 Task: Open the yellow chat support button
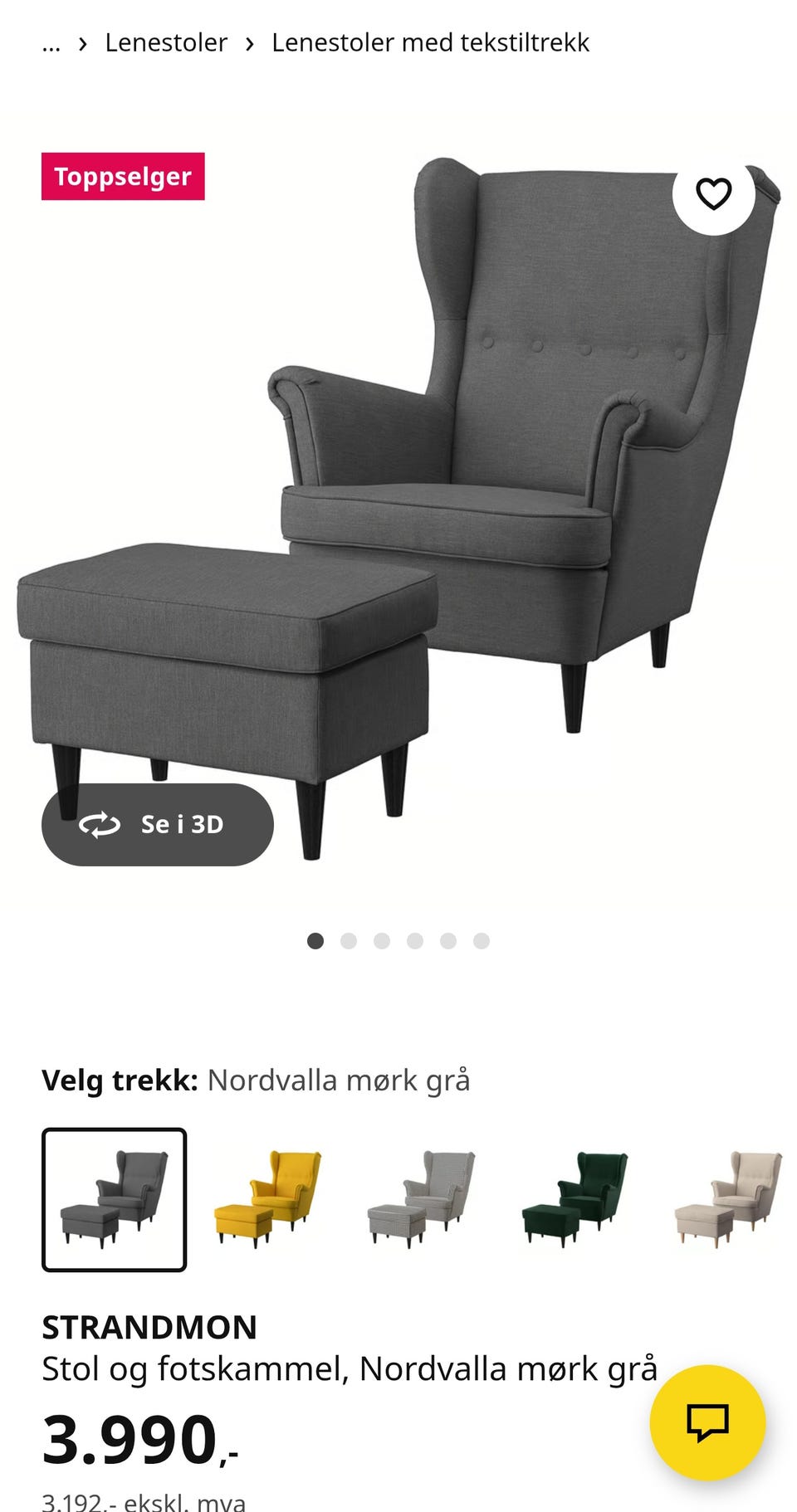pos(707,1422)
